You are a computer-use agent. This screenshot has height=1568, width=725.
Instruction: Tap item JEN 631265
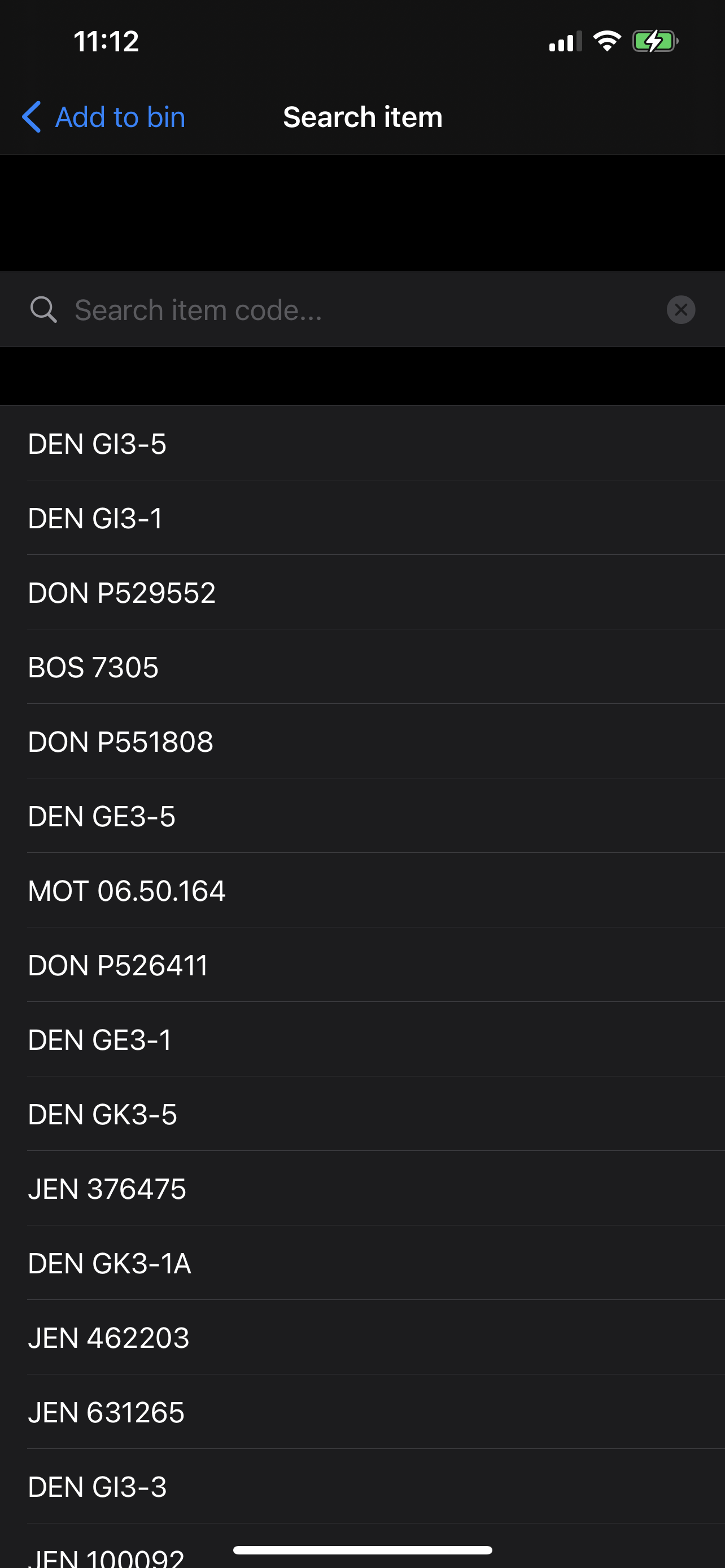tap(362, 1412)
